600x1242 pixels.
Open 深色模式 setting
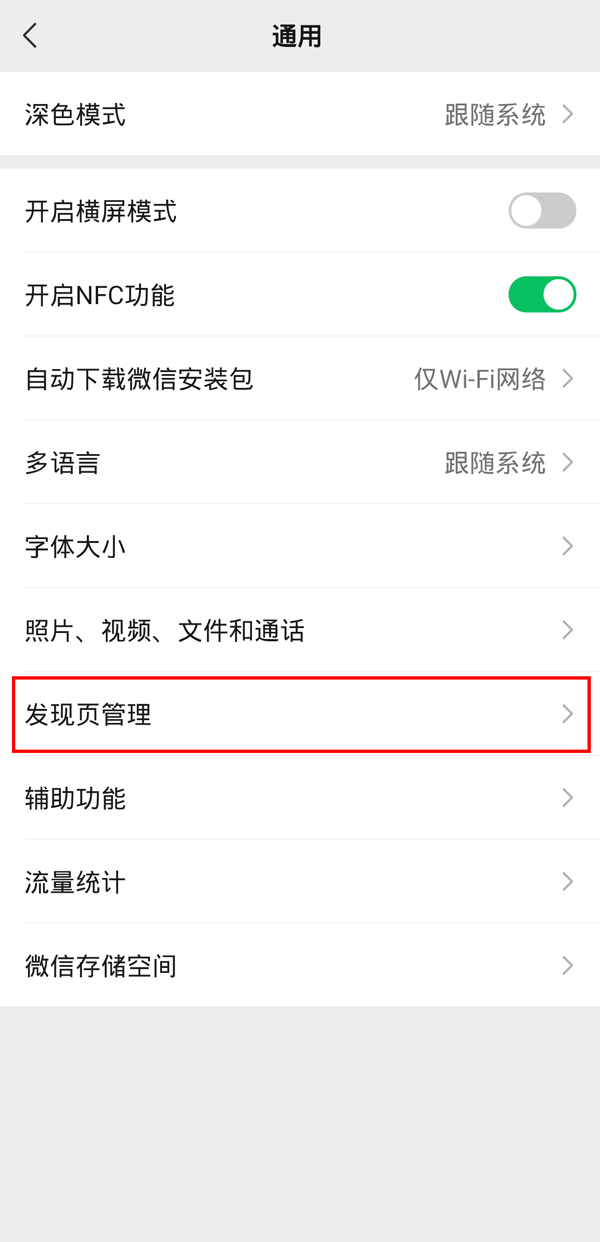(x=300, y=115)
